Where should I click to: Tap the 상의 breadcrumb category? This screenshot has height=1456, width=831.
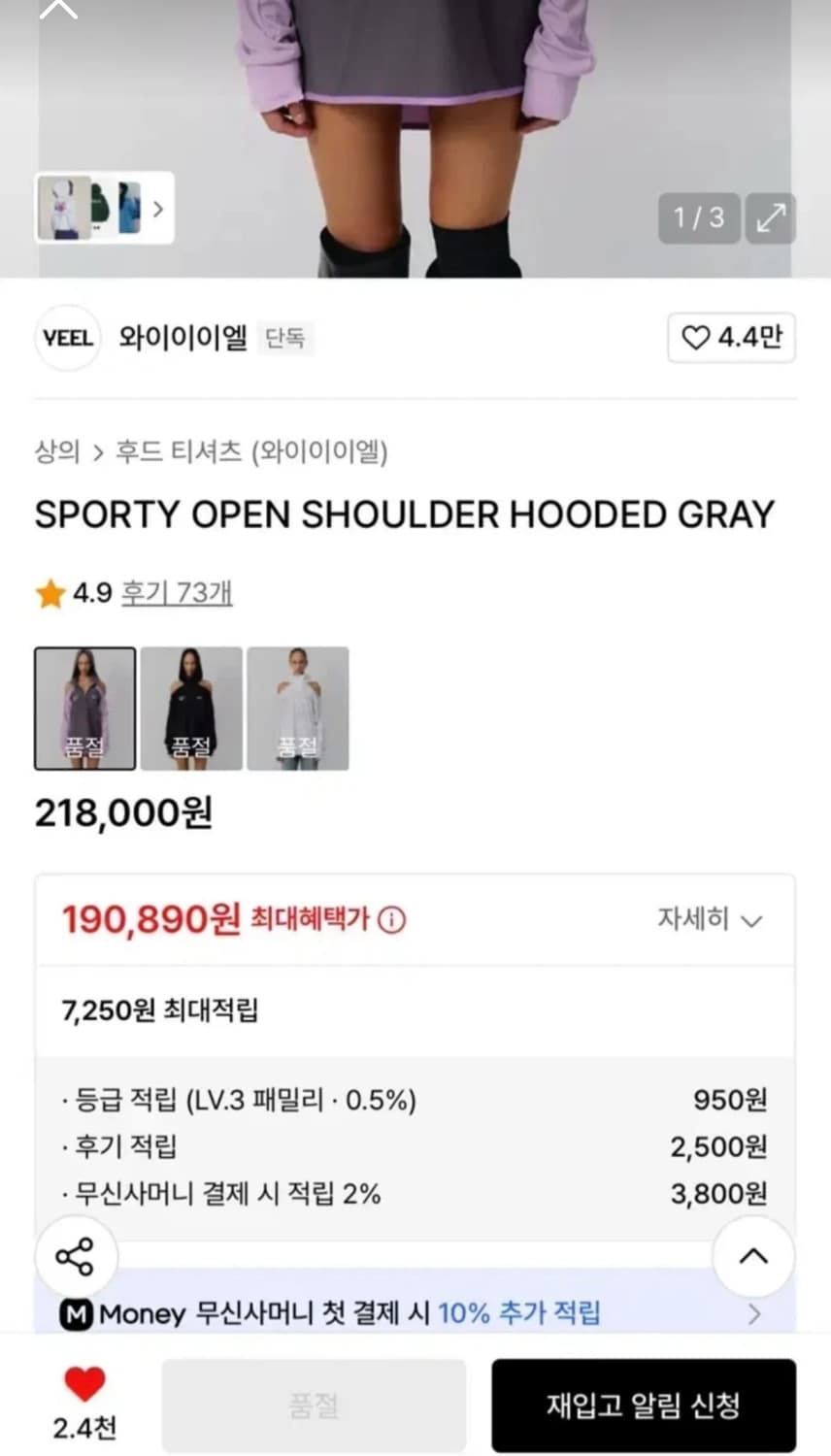(55, 452)
